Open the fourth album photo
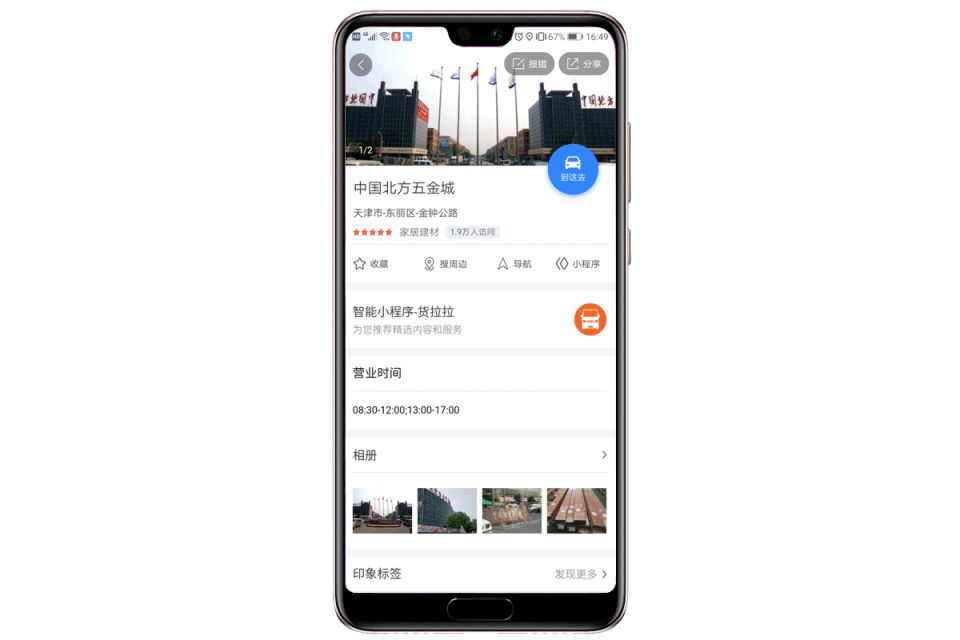The height and width of the screenshot is (640, 960). pyautogui.click(x=577, y=511)
